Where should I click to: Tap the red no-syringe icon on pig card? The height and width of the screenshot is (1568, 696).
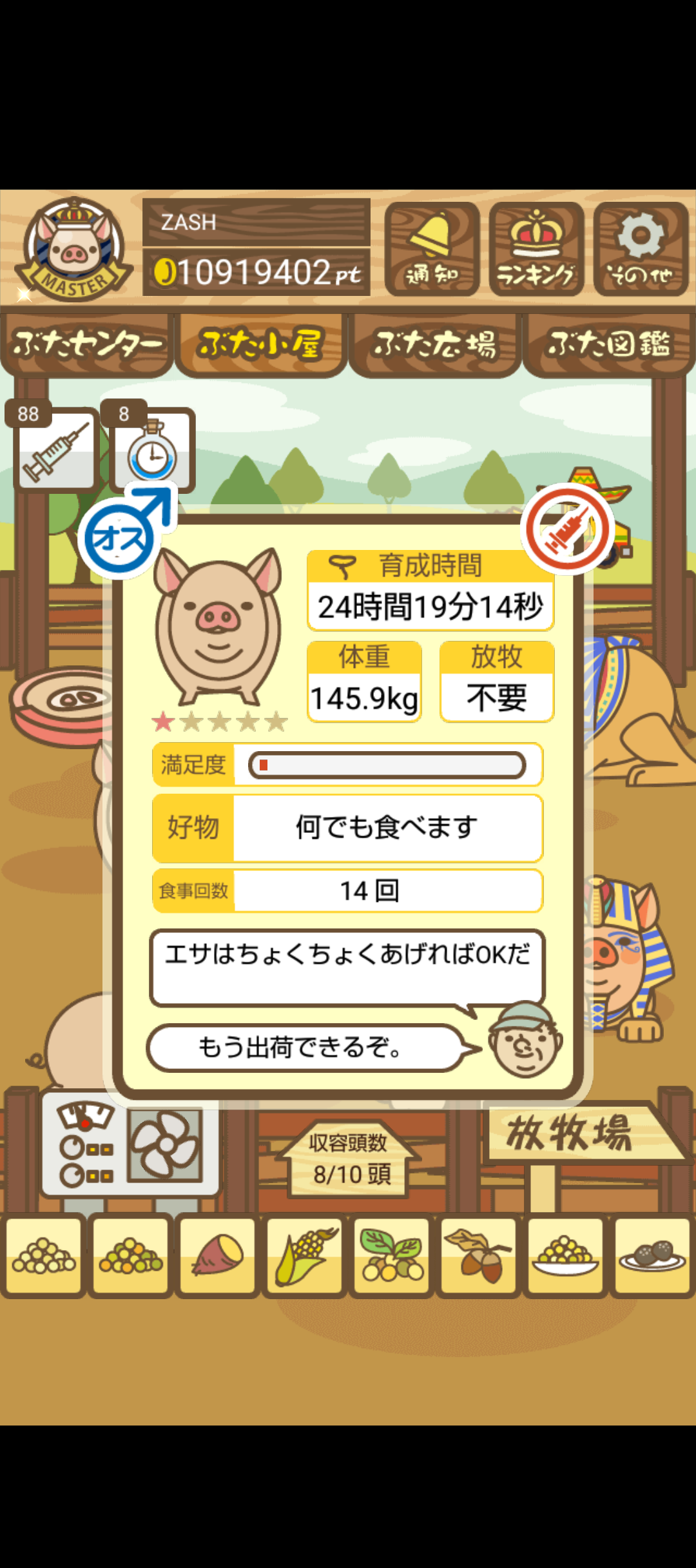click(x=568, y=530)
